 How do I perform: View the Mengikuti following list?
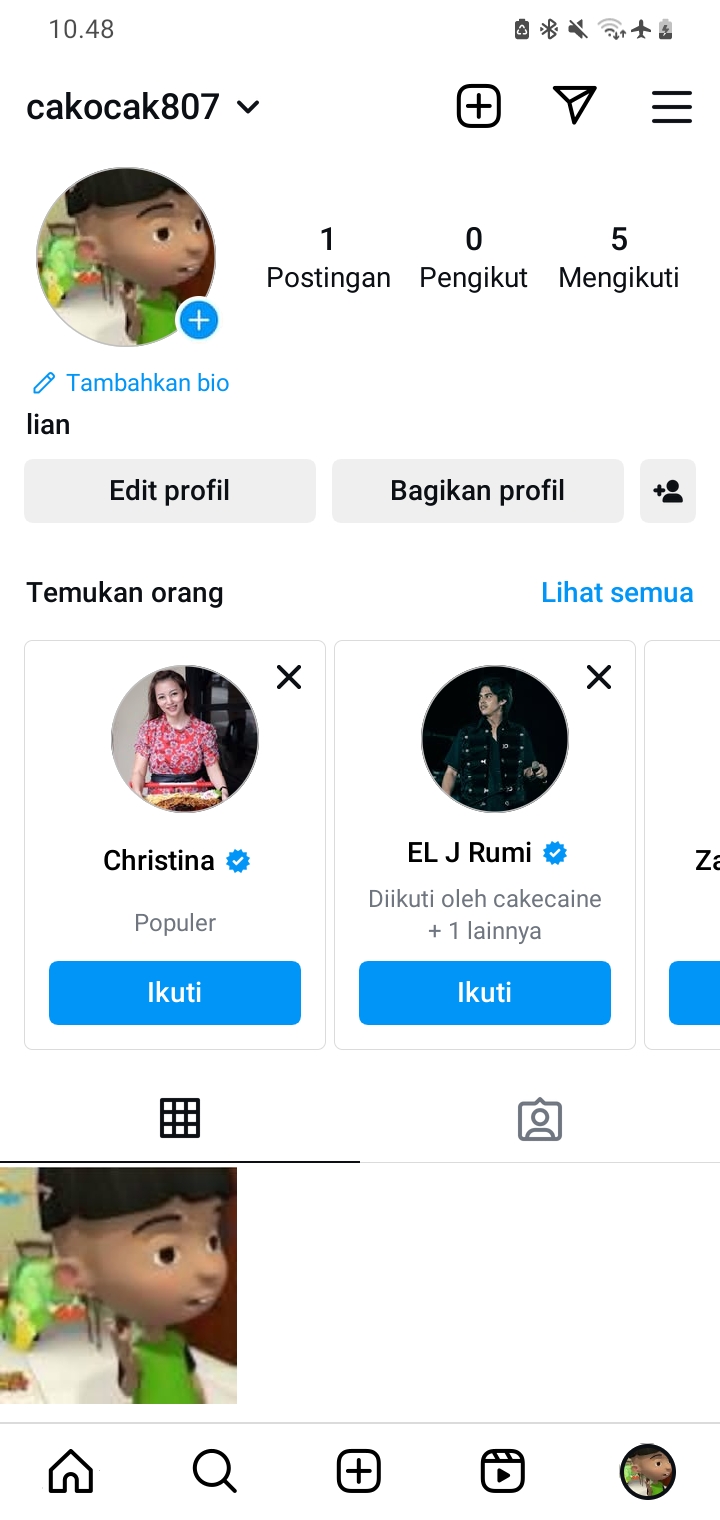click(x=618, y=257)
